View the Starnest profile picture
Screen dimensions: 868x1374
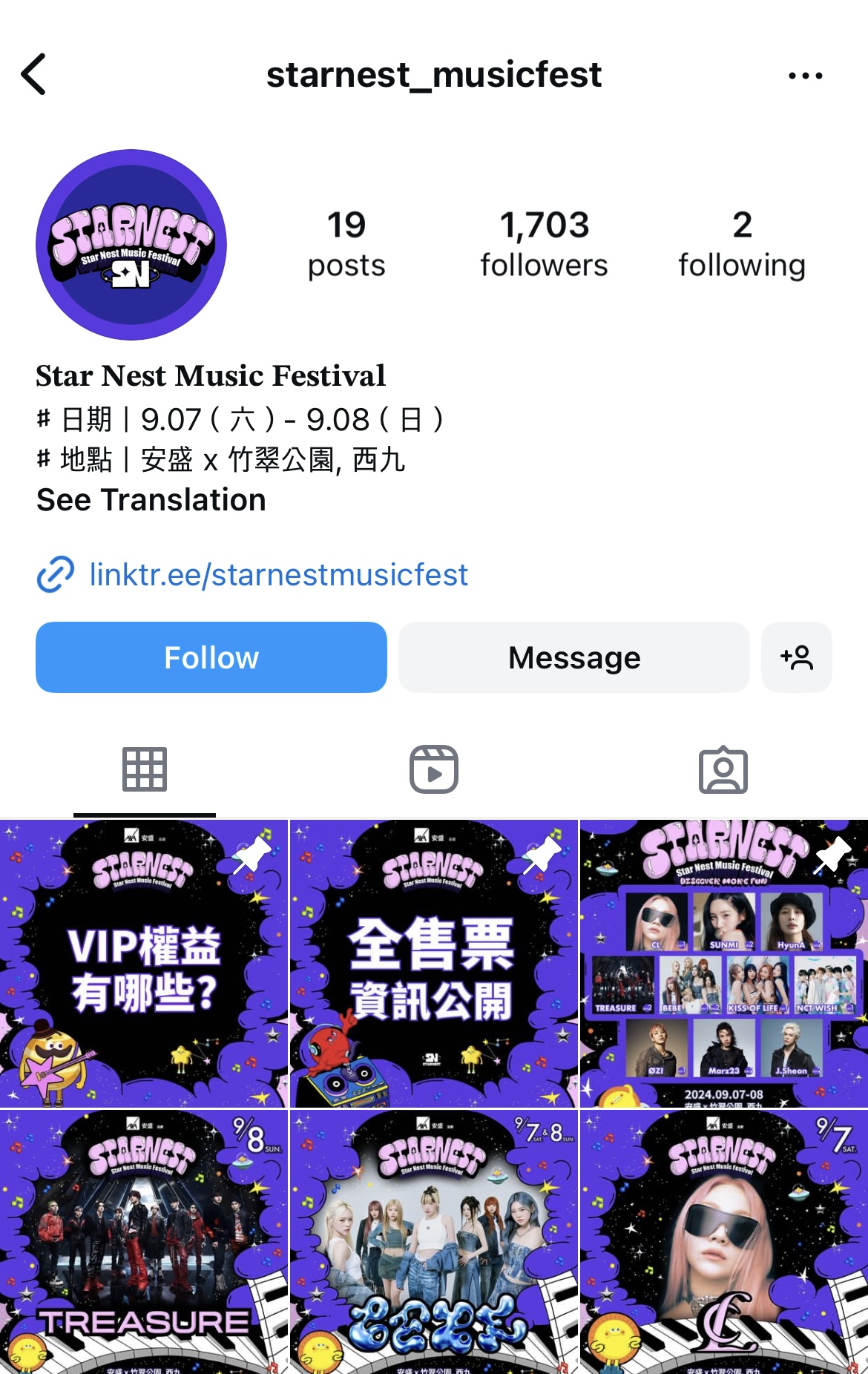pos(131,245)
